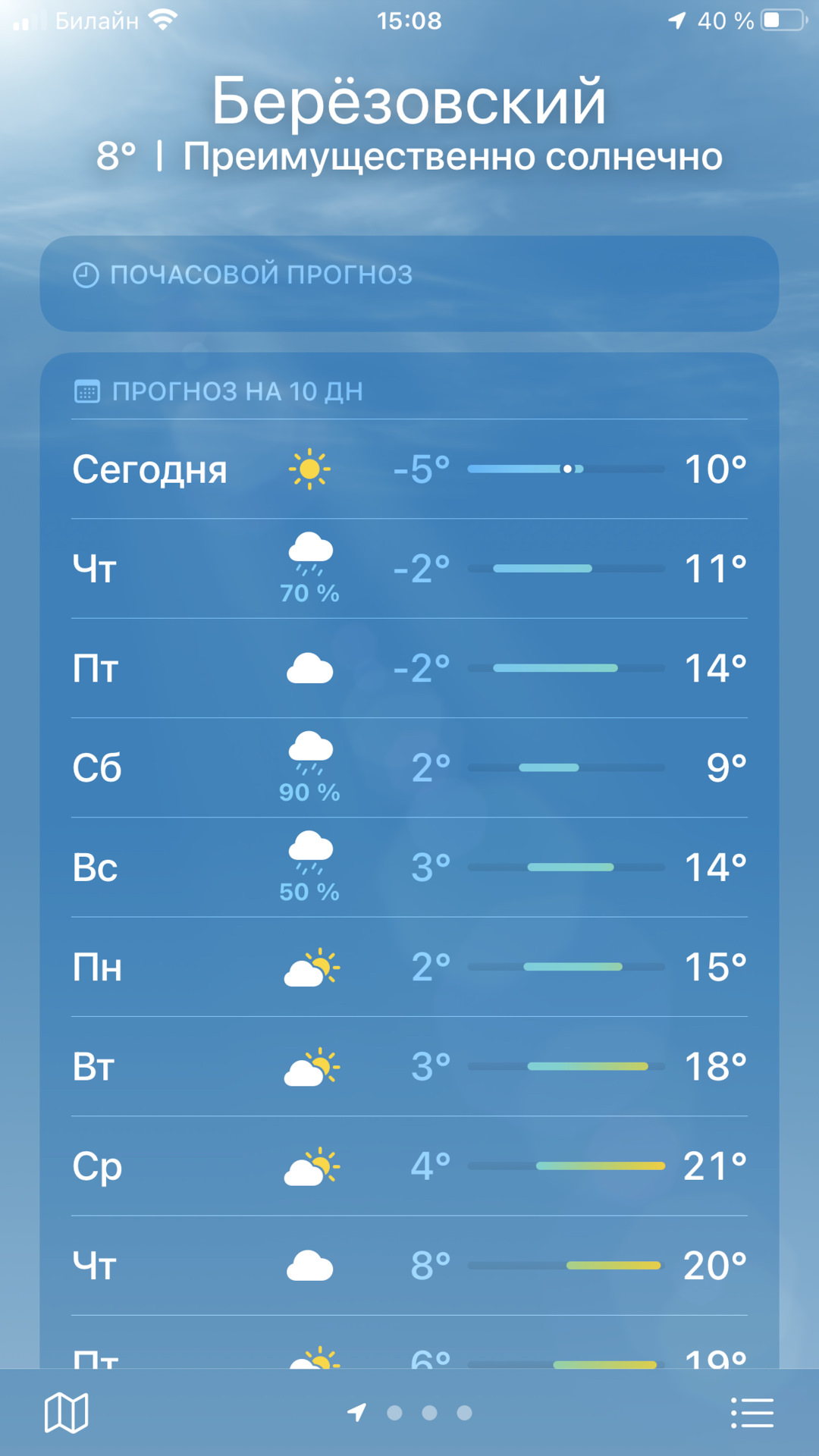Image resolution: width=819 pixels, height=1456 pixels.
Task: Open the weather map
Action: pos(67,1412)
